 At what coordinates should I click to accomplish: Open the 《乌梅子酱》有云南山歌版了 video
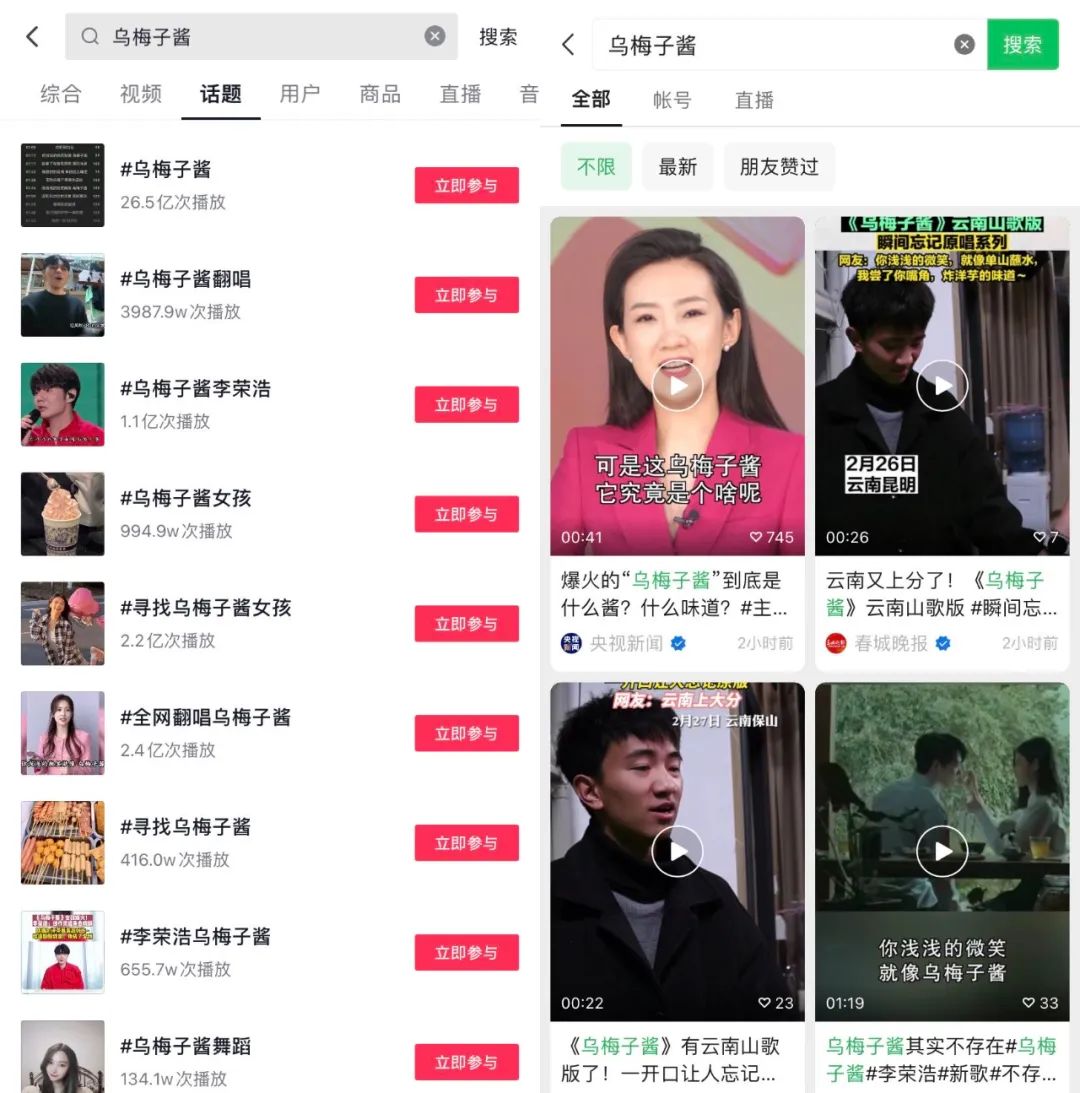pos(677,852)
